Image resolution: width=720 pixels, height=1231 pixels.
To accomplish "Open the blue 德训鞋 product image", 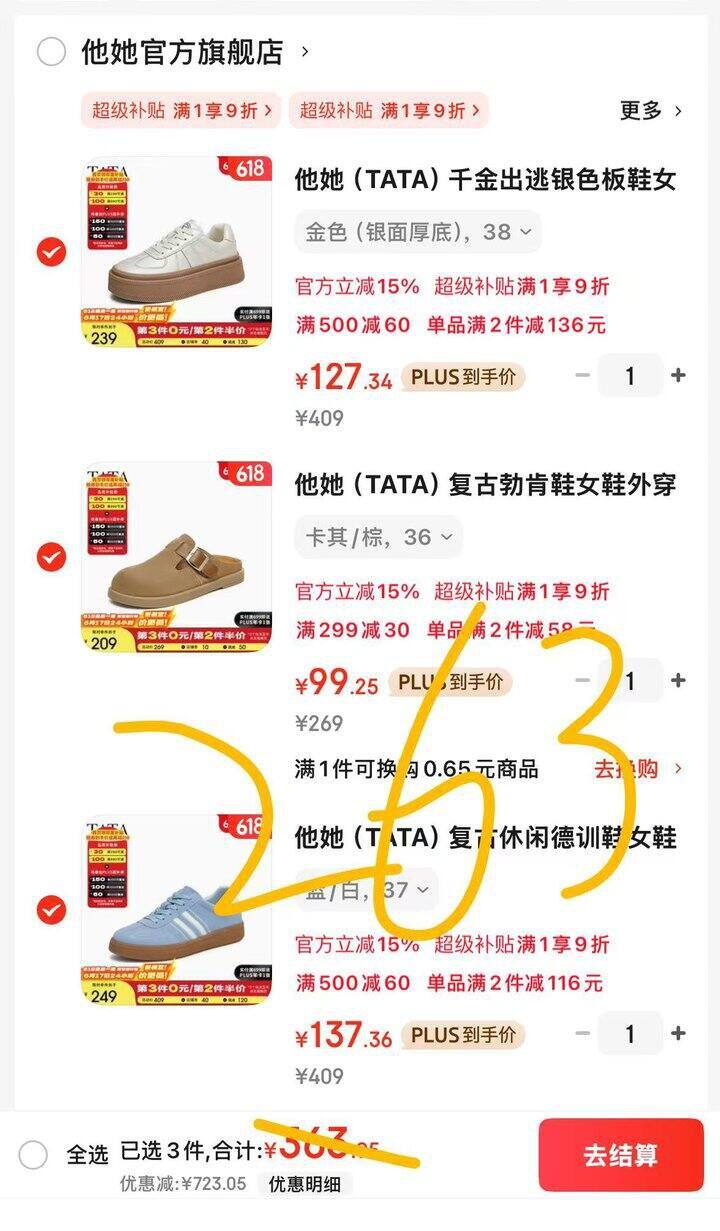I will pos(176,910).
